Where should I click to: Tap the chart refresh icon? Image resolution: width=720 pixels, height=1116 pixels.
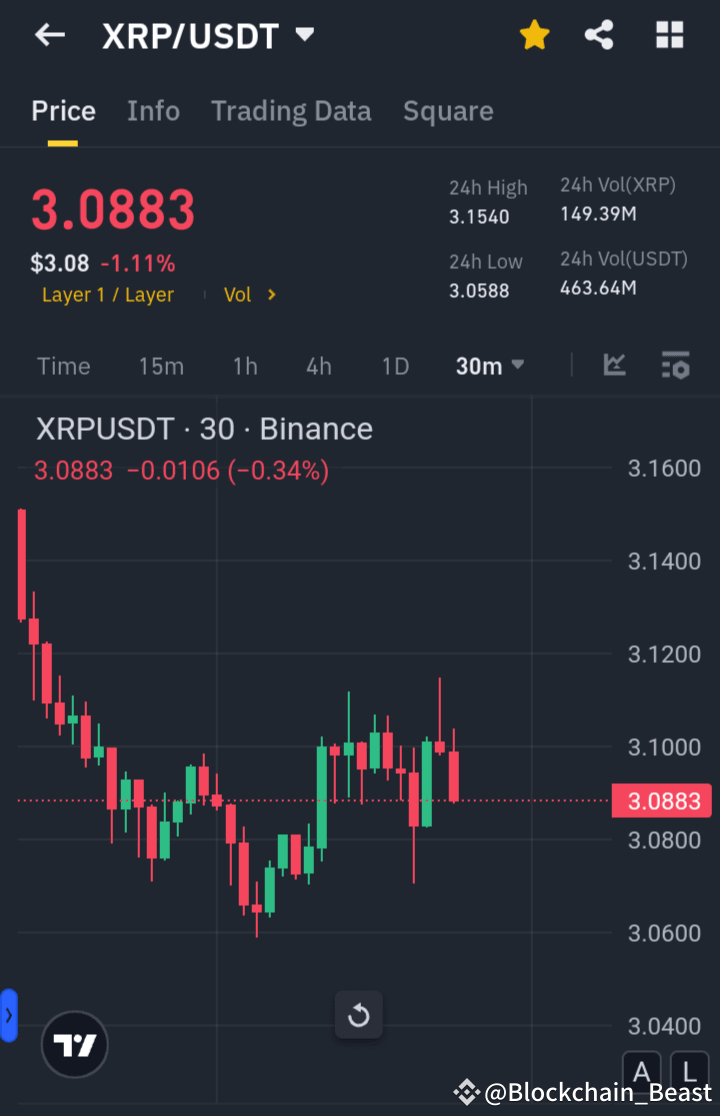tap(358, 1014)
